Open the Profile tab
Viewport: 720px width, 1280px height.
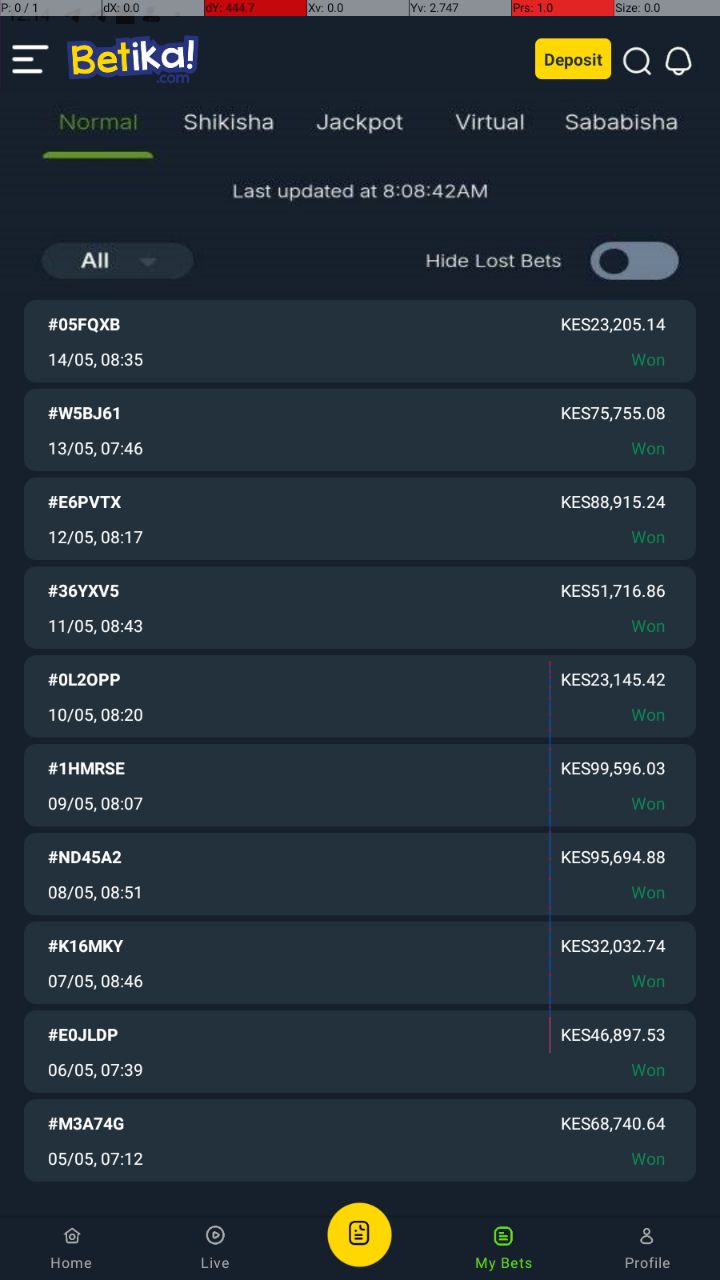tap(647, 1248)
